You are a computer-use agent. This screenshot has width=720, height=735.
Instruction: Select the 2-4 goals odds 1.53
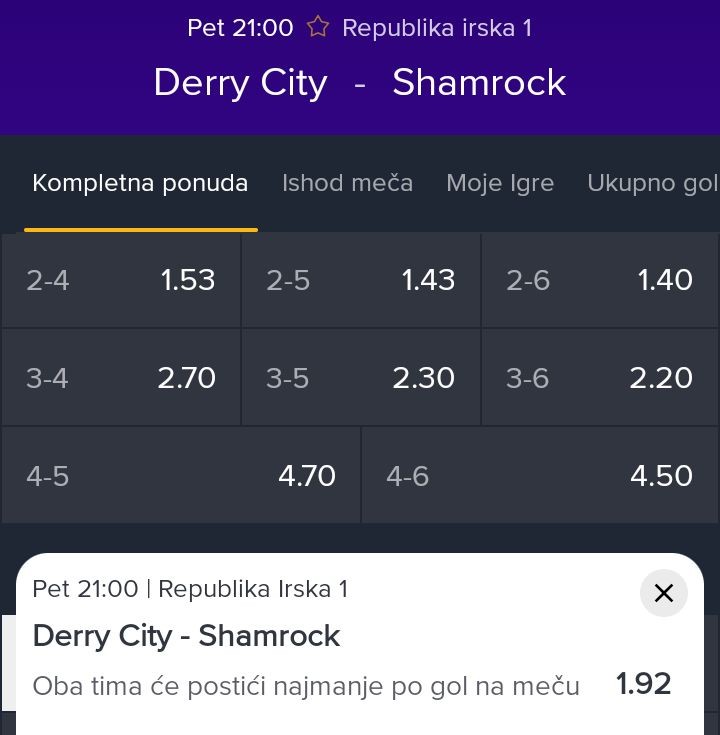pyautogui.click(x=121, y=281)
